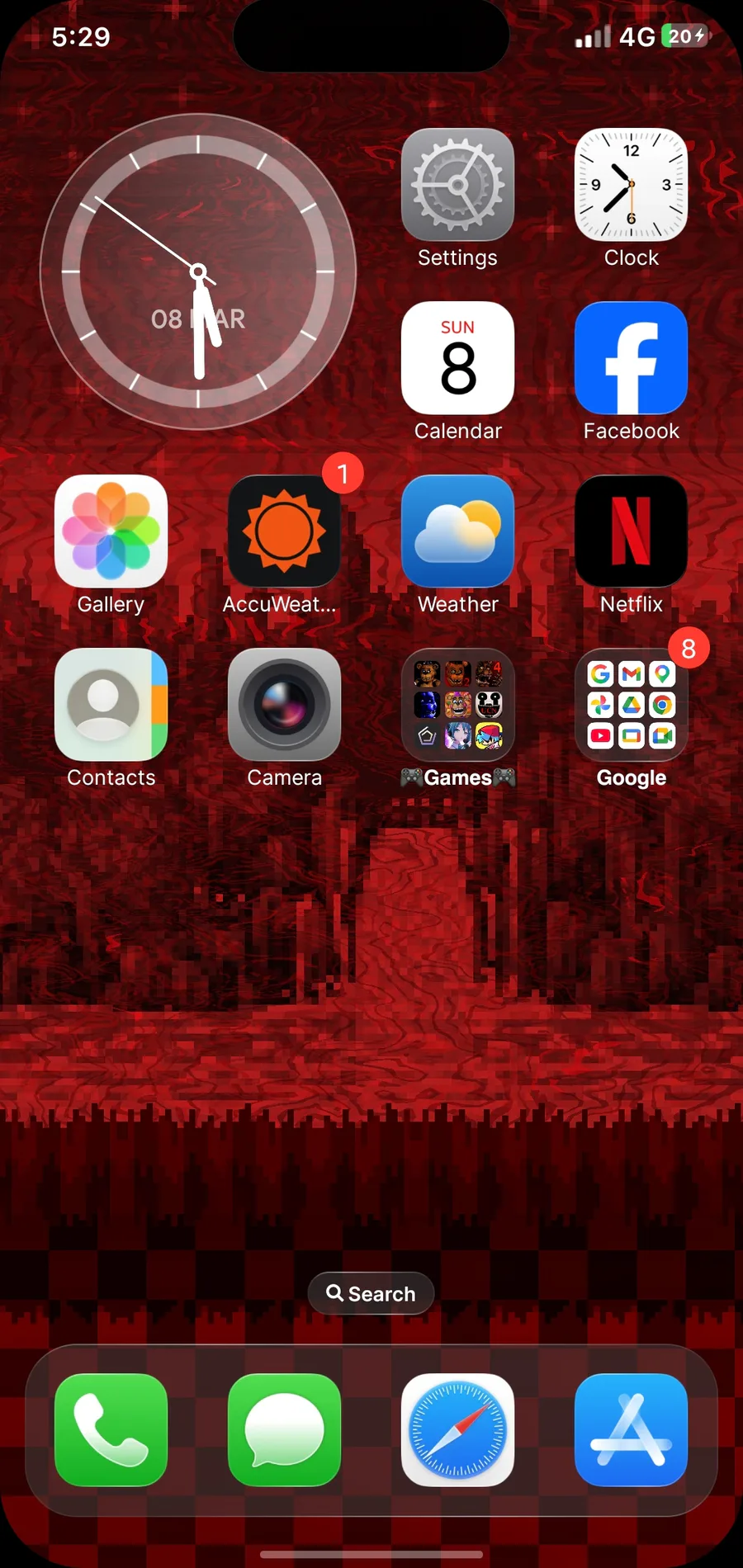Open the Phone app in the dock
The image size is (743, 1568).
tap(111, 1430)
